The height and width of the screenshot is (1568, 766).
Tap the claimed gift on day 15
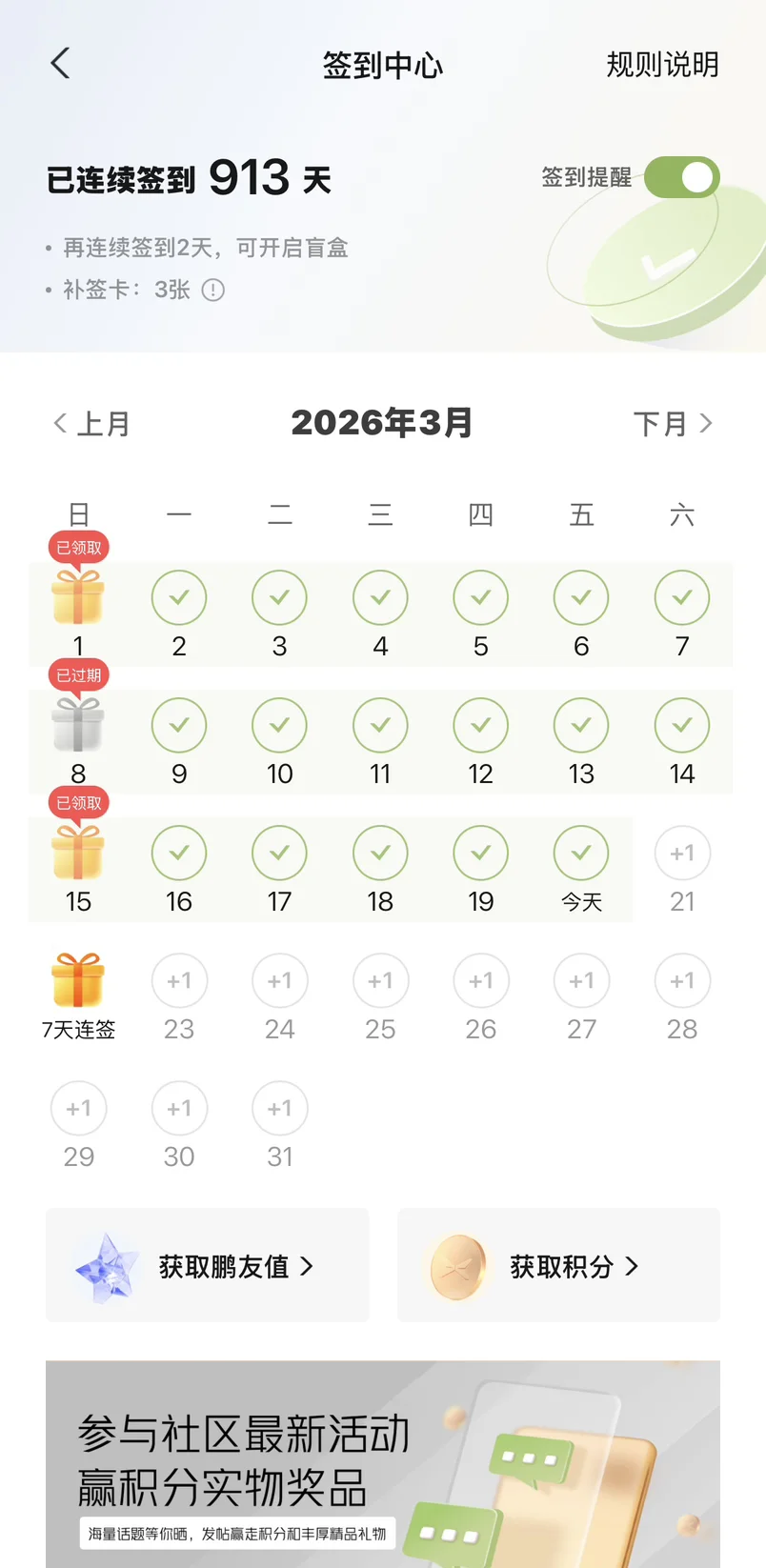[78, 853]
